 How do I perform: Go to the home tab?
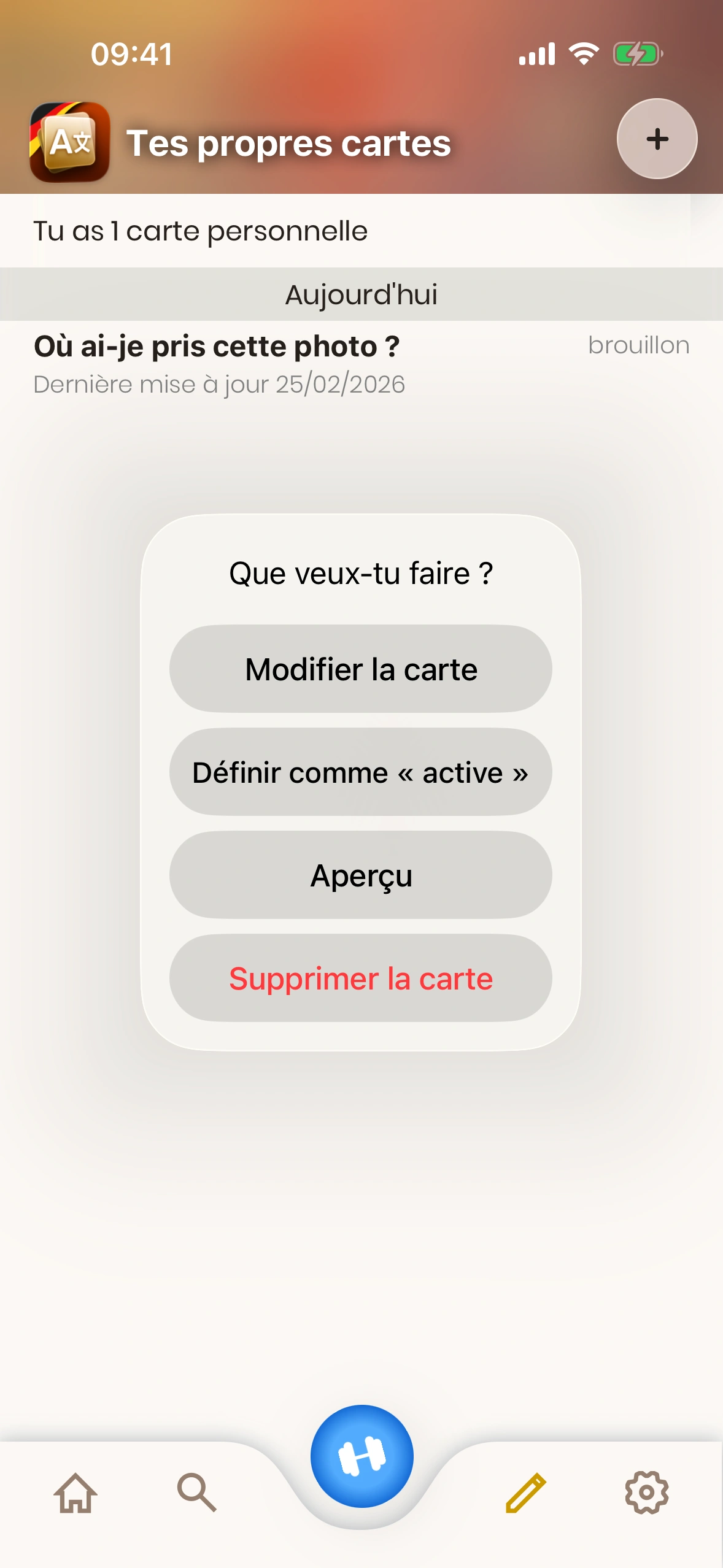tap(75, 1492)
